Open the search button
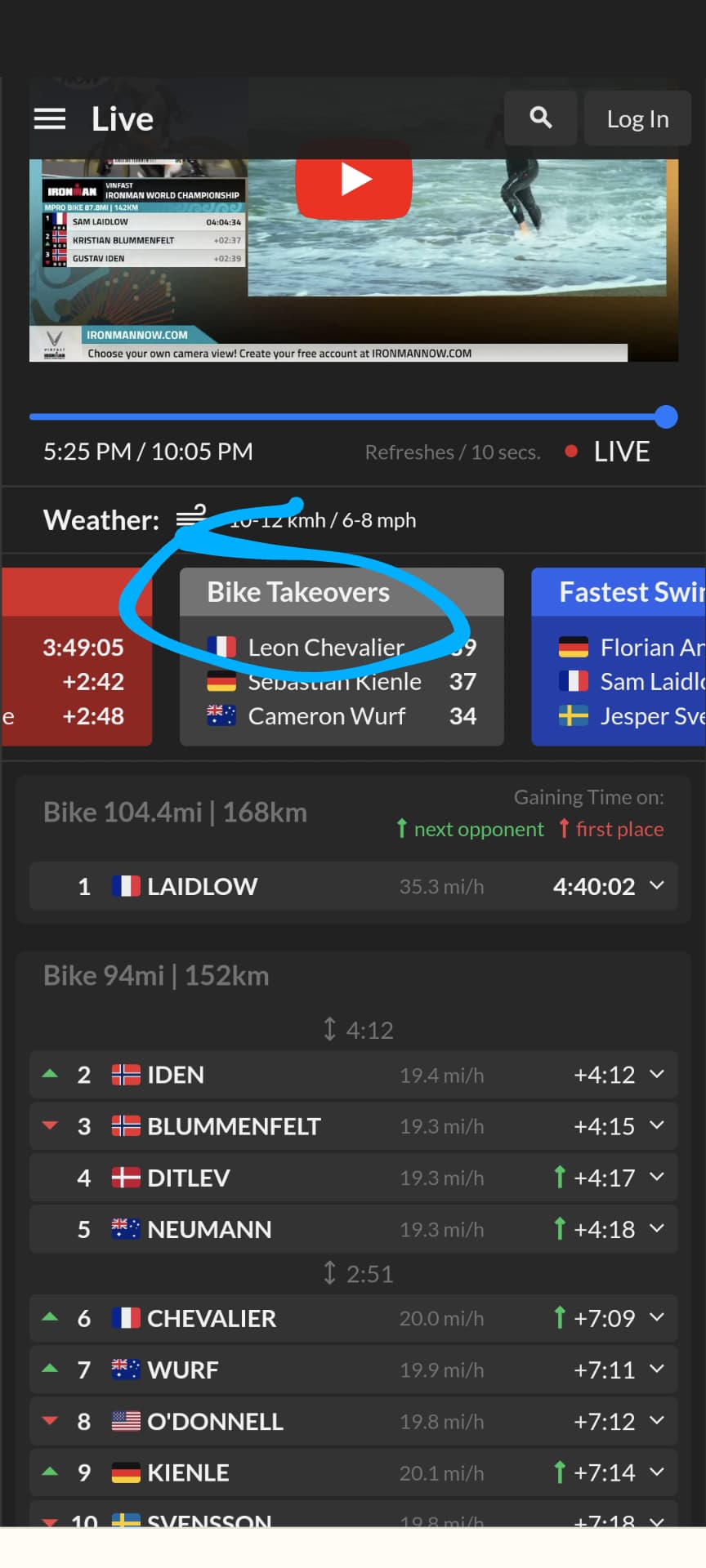The image size is (706, 1568). 540,118
